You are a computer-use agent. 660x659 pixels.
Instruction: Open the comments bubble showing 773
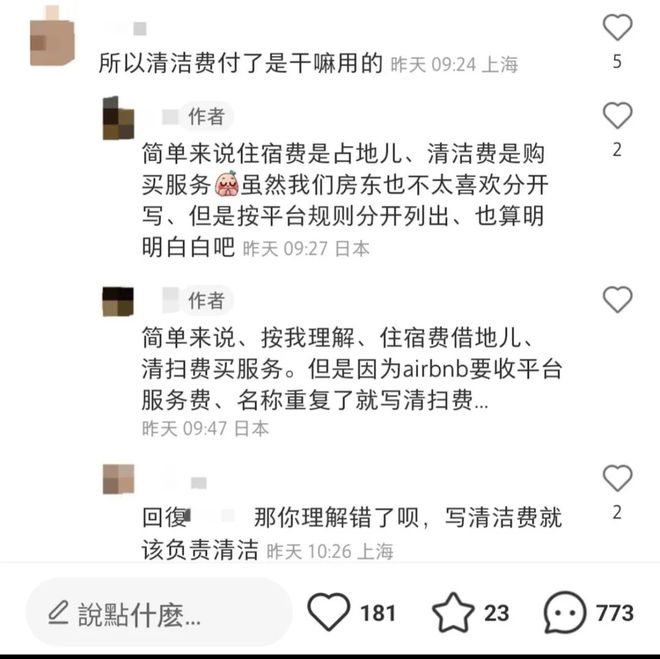[x=566, y=612]
